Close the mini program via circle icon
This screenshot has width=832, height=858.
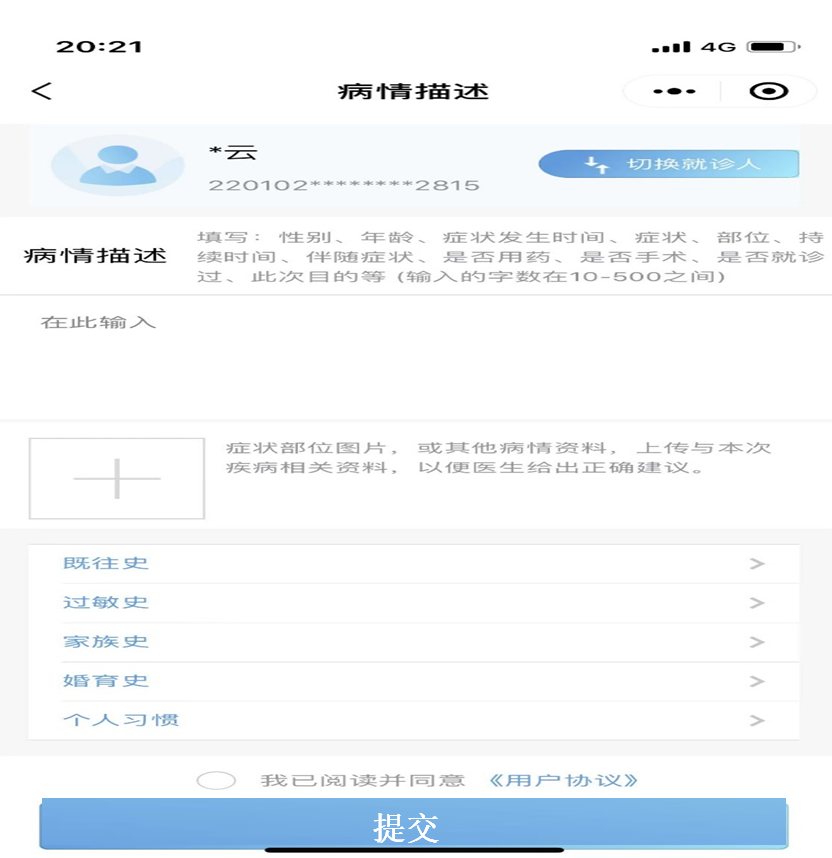pyautogui.click(x=768, y=91)
